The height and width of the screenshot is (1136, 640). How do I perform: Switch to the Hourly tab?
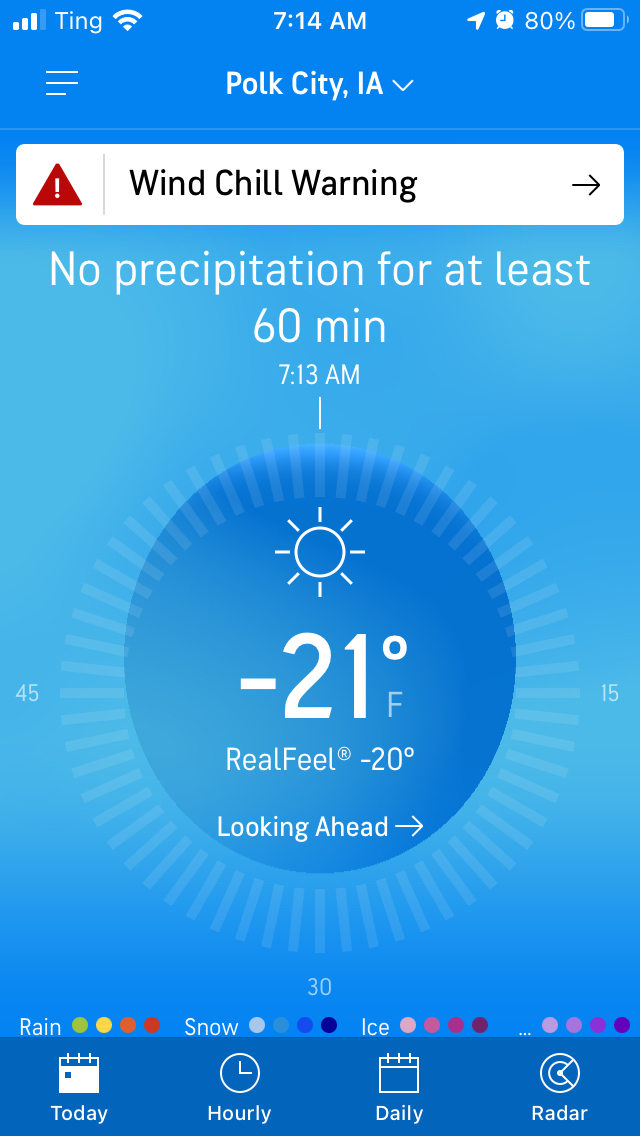(239, 1087)
